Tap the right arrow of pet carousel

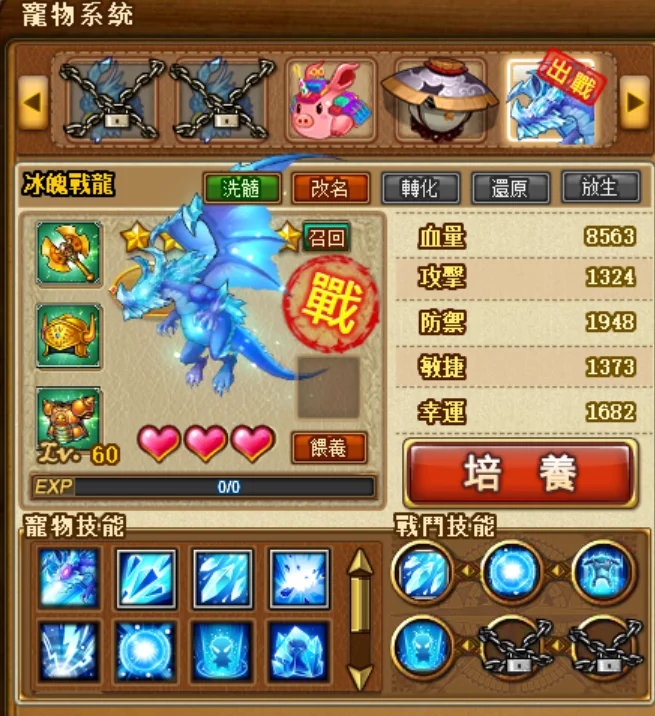point(634,101)
